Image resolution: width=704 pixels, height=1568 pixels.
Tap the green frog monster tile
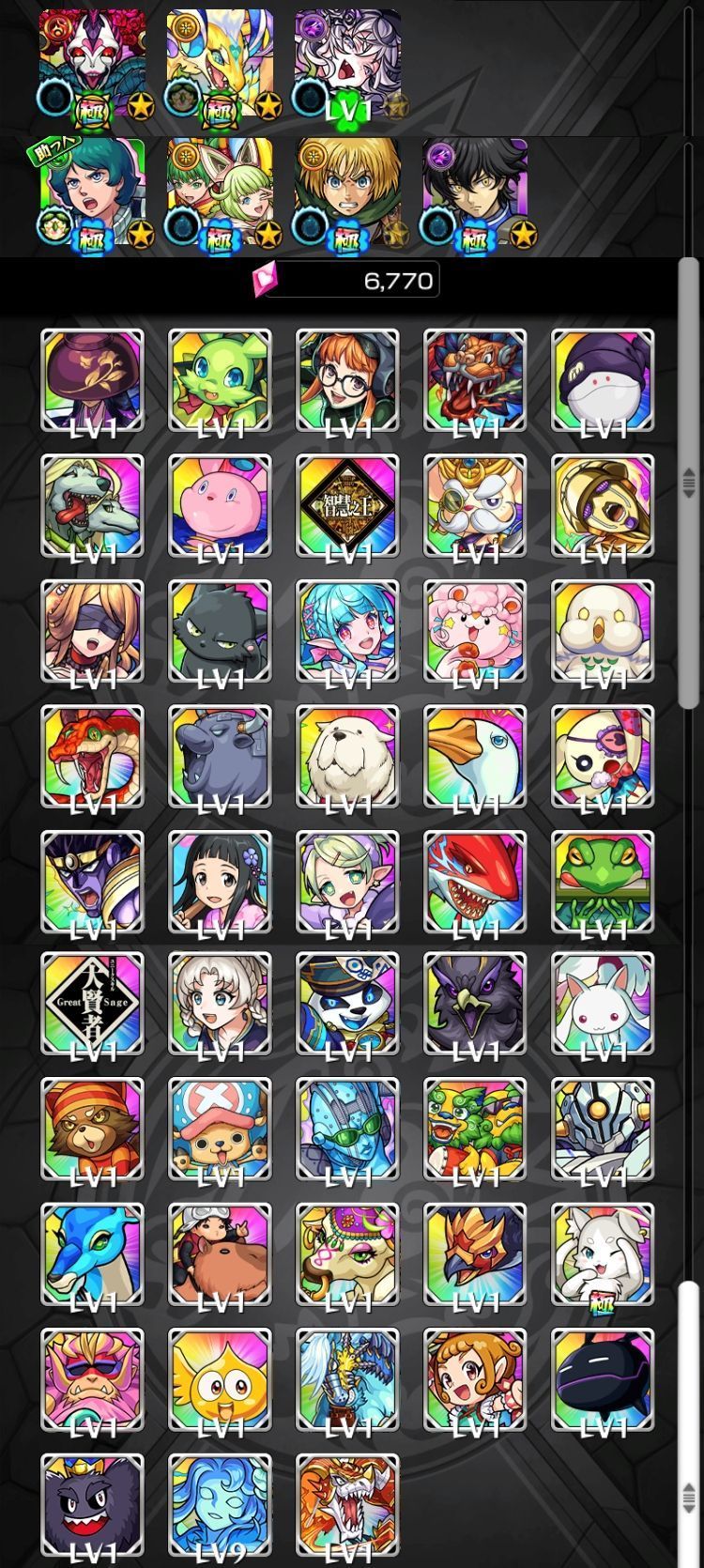pyautogui.click(x=603, y=879)
